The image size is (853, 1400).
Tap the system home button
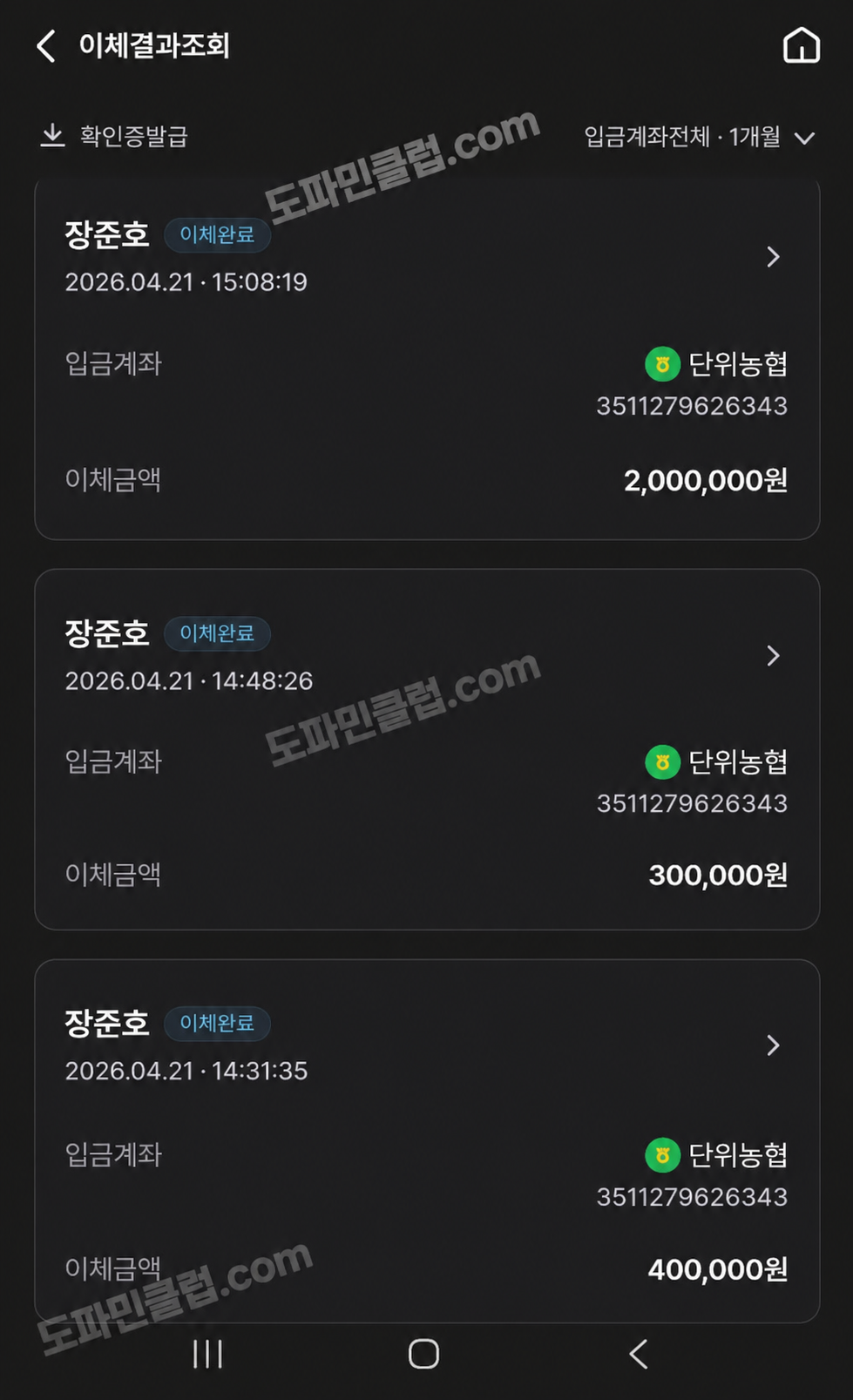tap(424, 1354)
